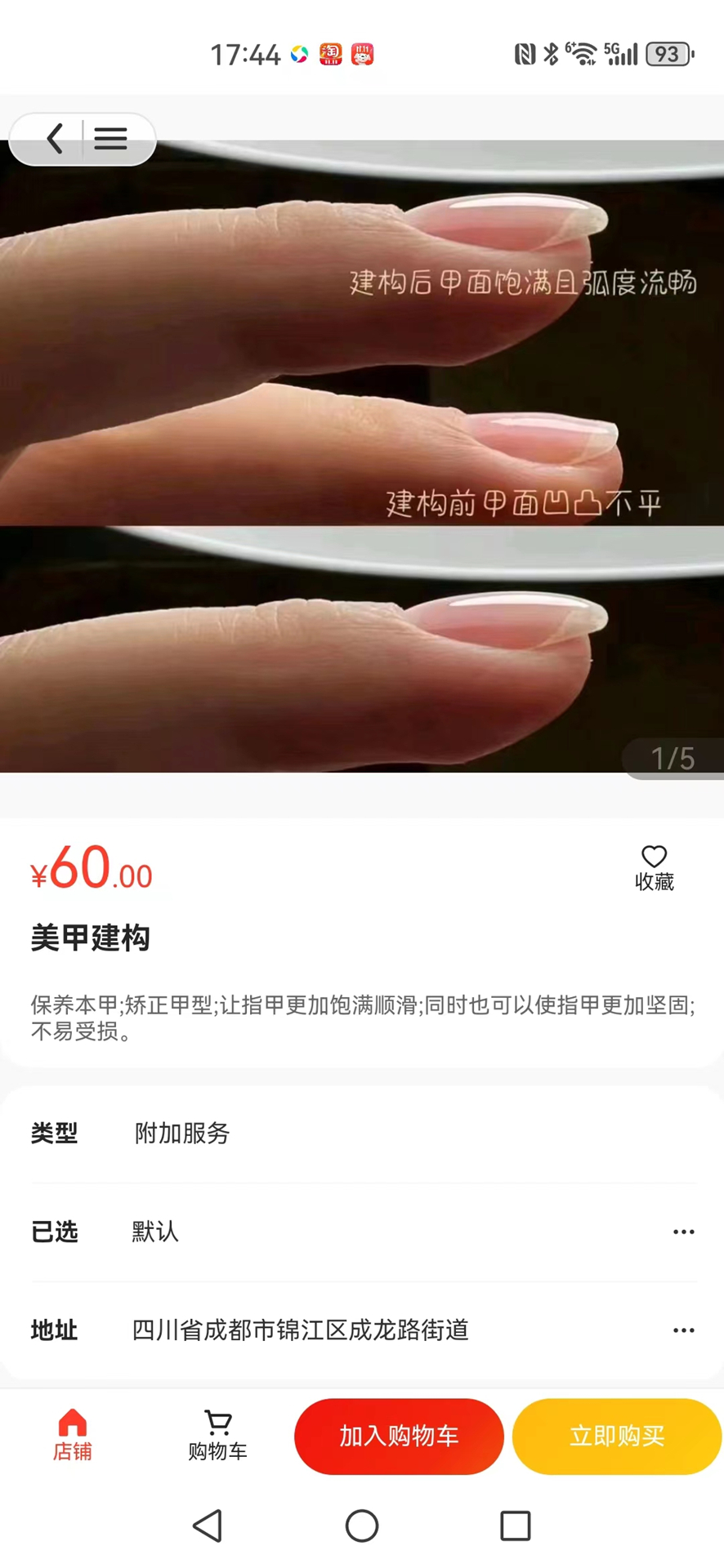Open the recent apps overview
Screen dimensions: 724x1568
click(x=515, y=1525)
